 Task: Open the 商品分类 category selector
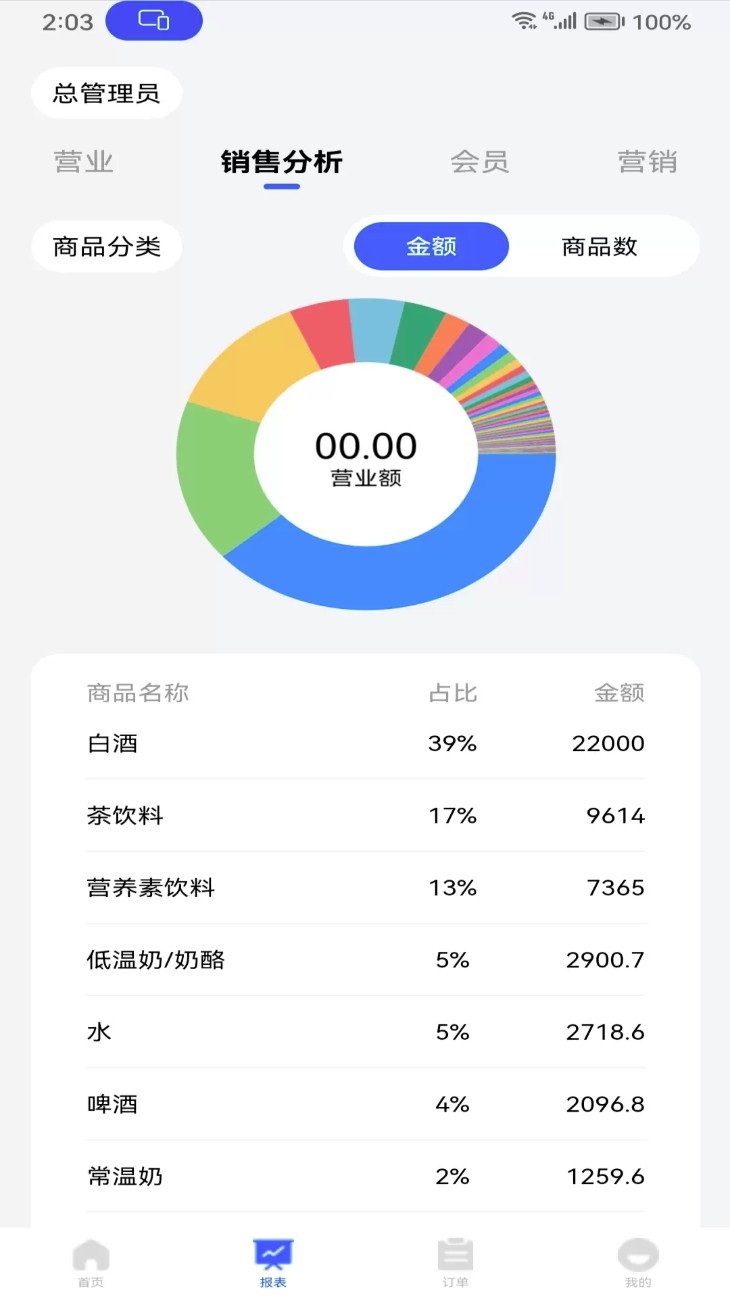click(x=106, y=246)
